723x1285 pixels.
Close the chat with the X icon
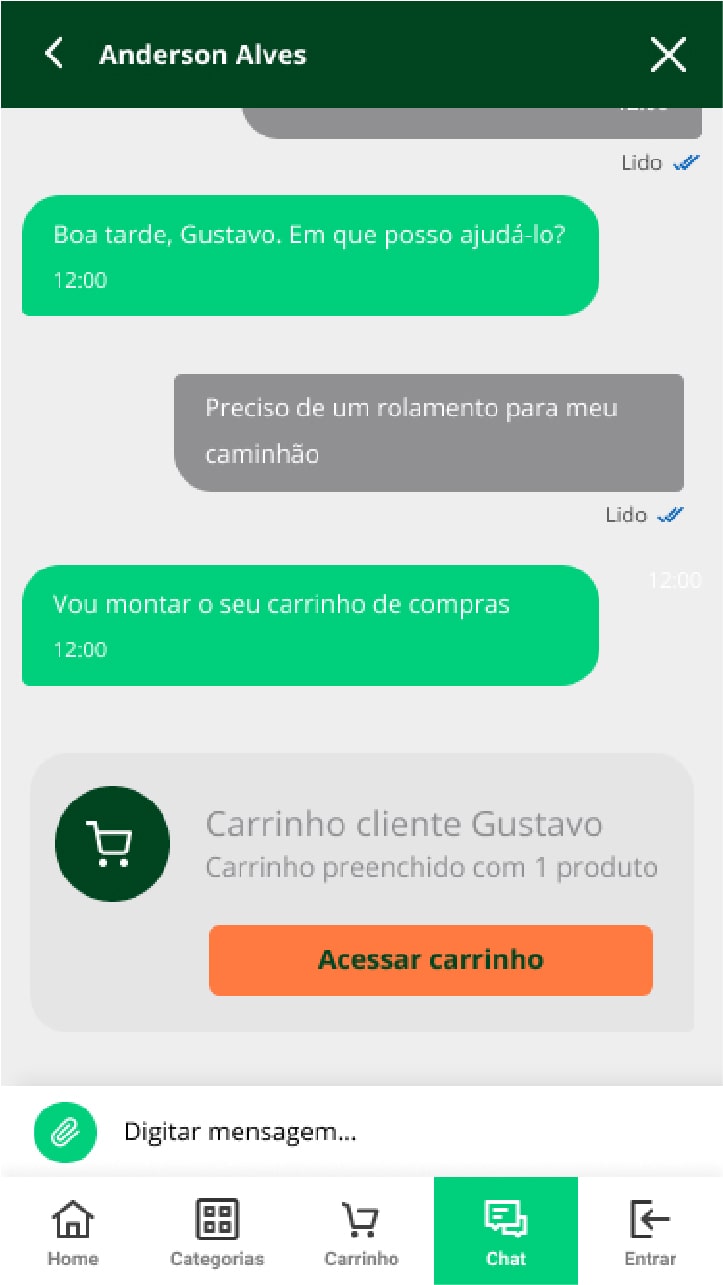(668, 55)
